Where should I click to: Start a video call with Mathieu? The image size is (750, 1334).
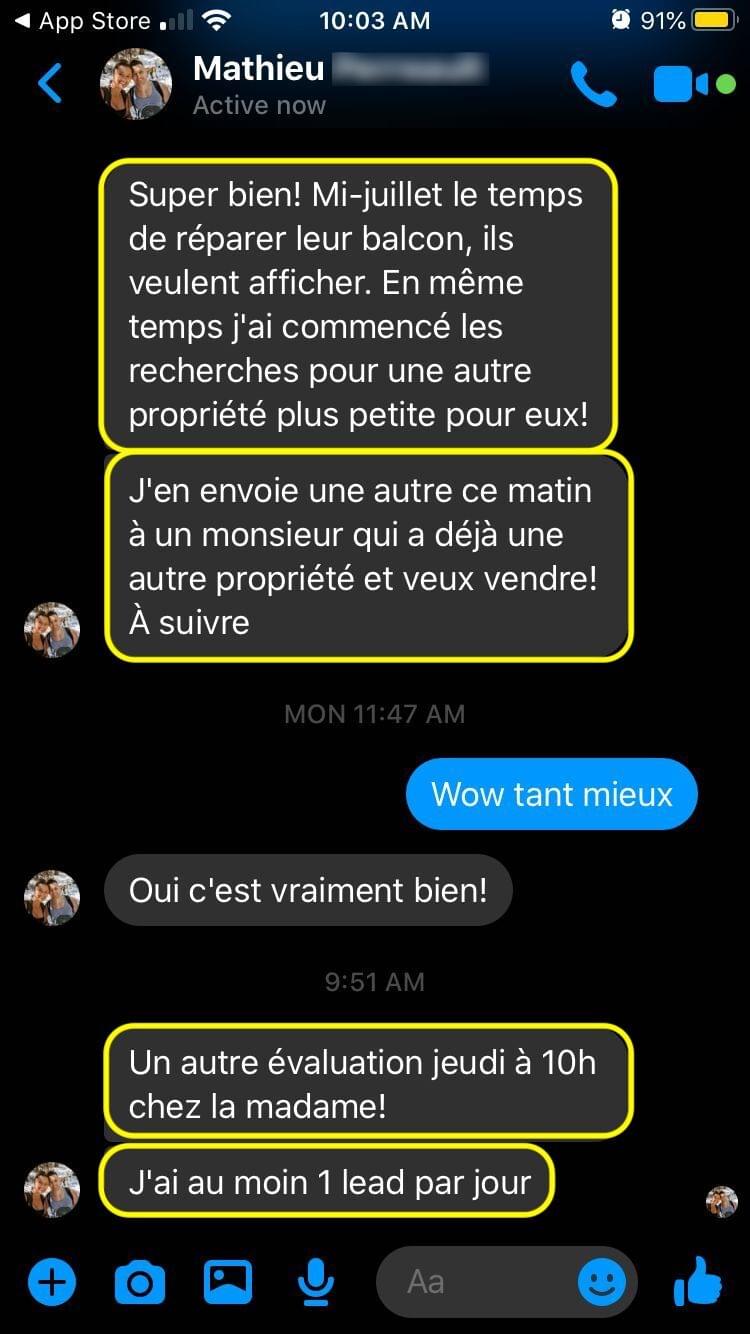coord(682,85)
